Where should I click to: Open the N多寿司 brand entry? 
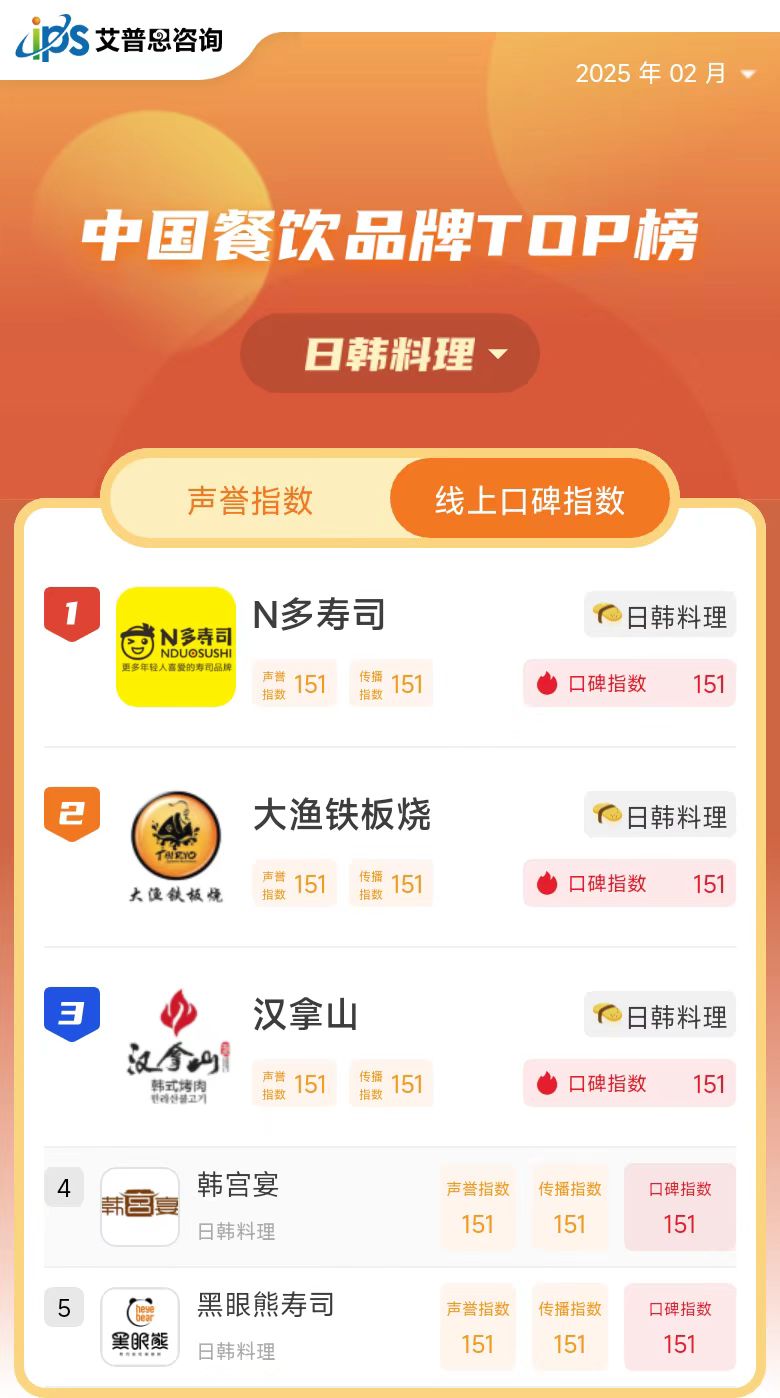319,615
